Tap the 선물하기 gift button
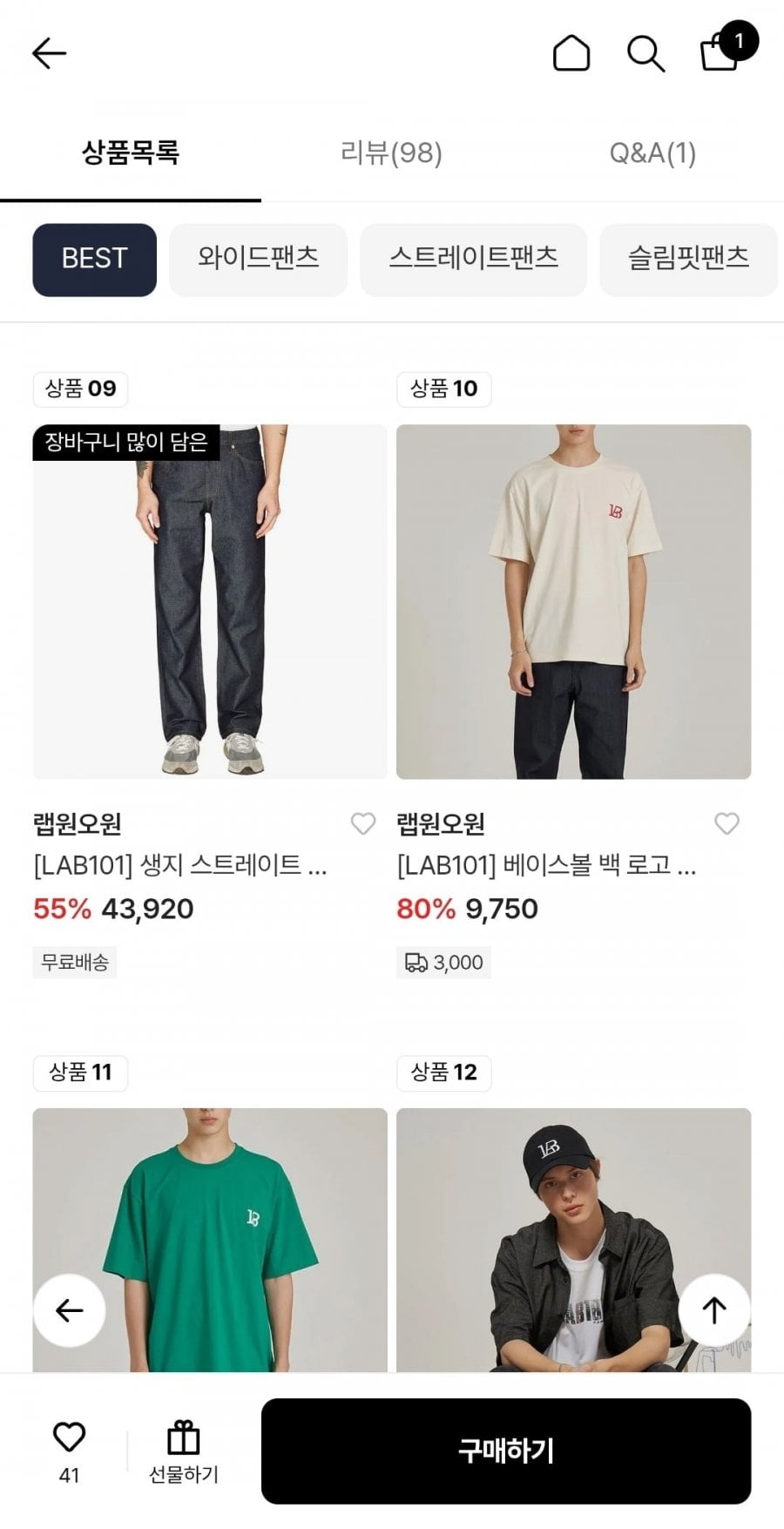This screenshot has height=1529, width=784. point(183,1451)
